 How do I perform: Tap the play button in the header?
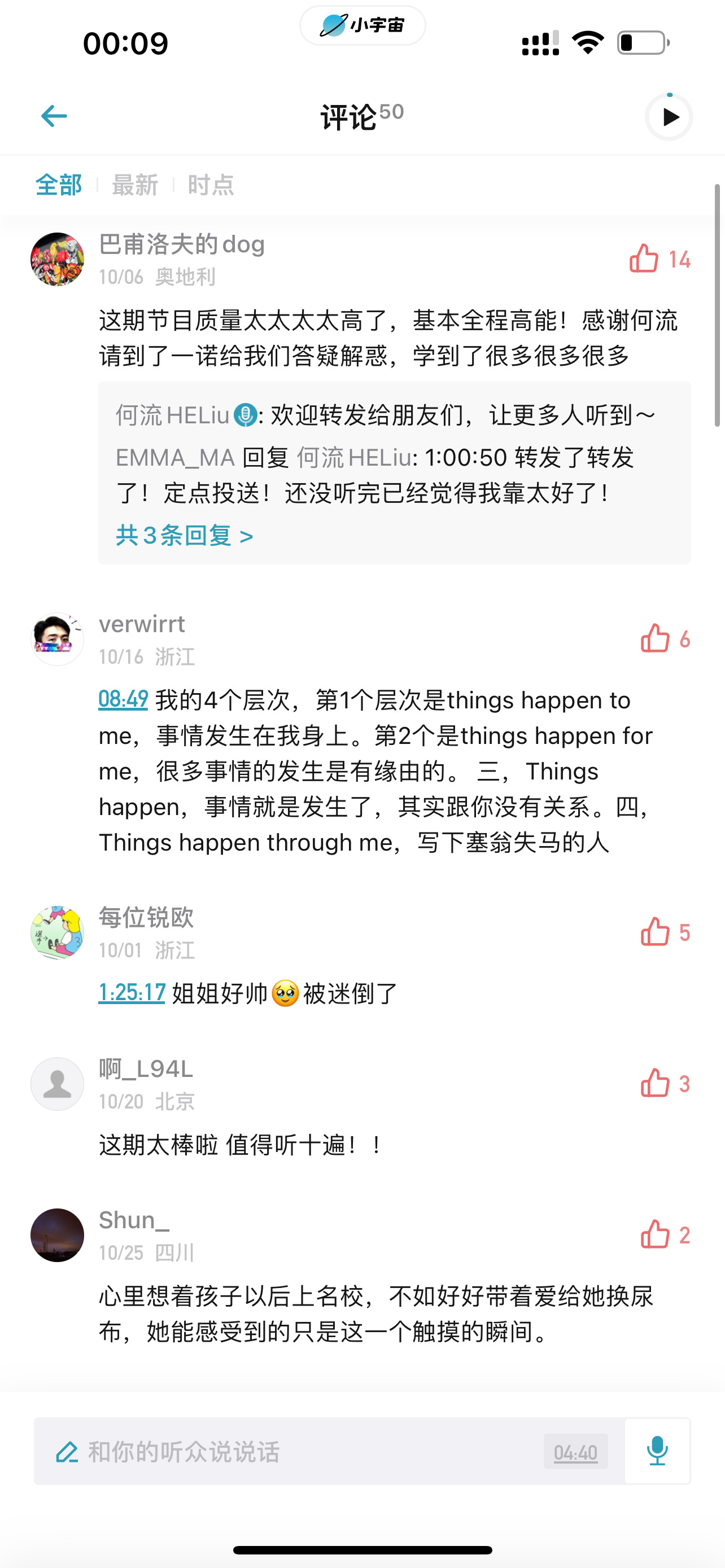669,117
